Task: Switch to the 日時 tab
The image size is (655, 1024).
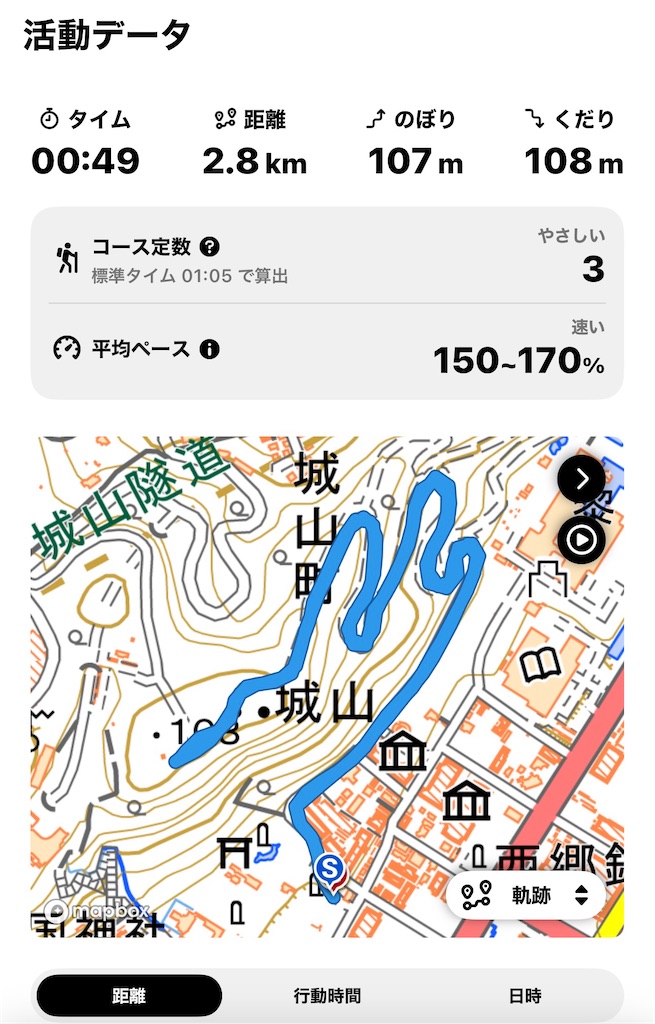Action: [524, 995]
